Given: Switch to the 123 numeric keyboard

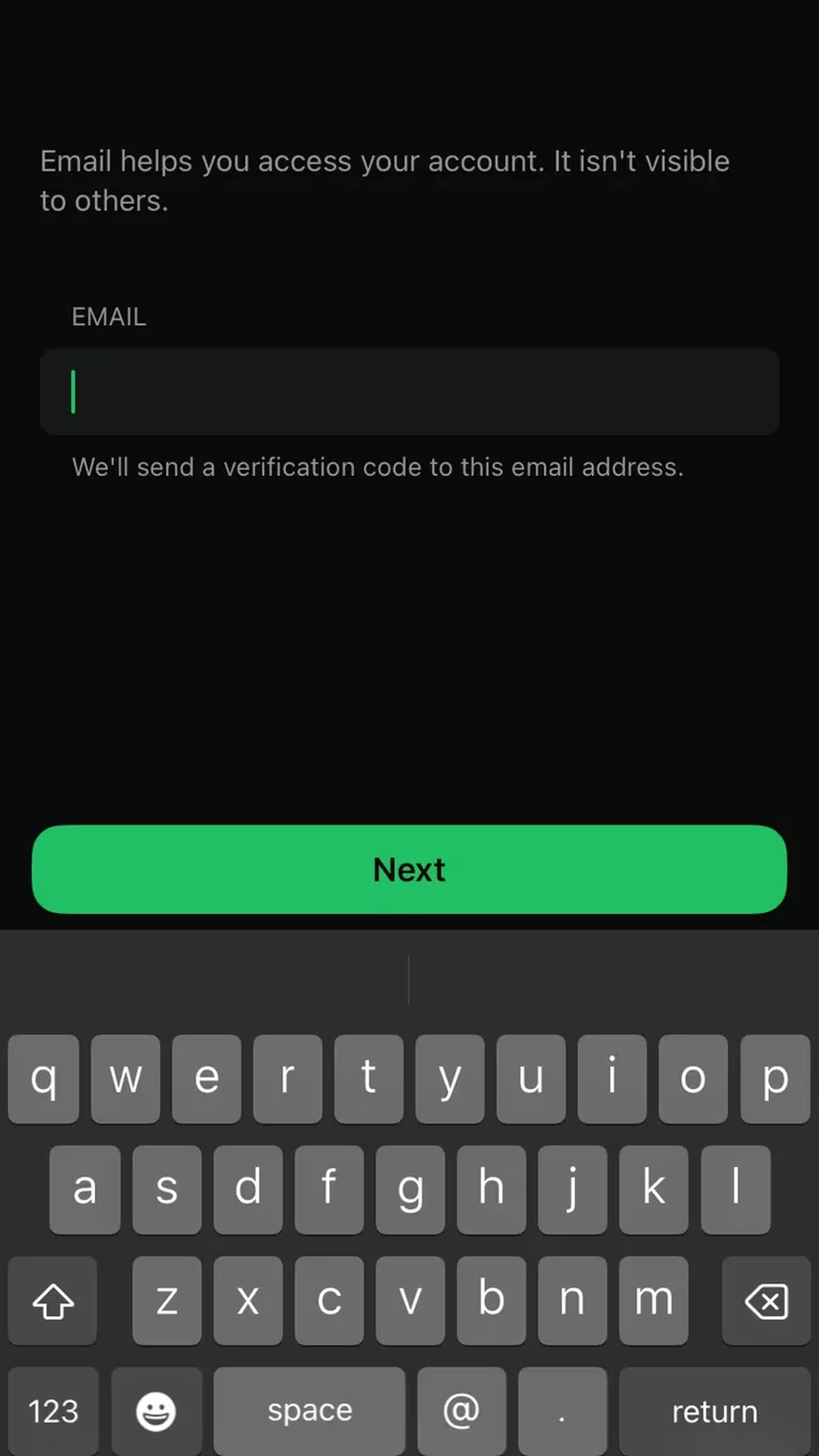Looking at the screenshot, I should tap(53, 1410).
